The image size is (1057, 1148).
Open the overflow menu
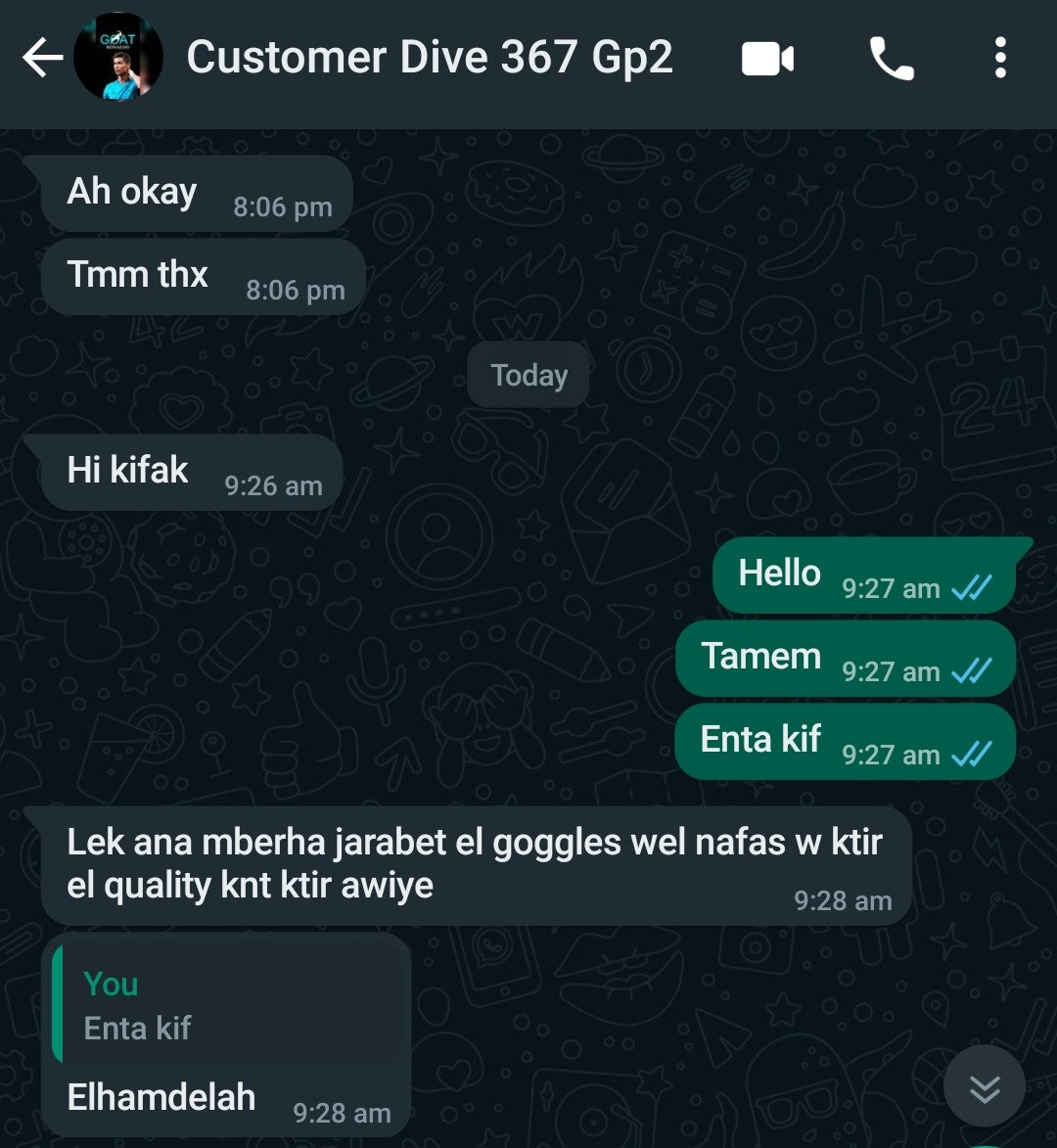(x=999, y=59)
